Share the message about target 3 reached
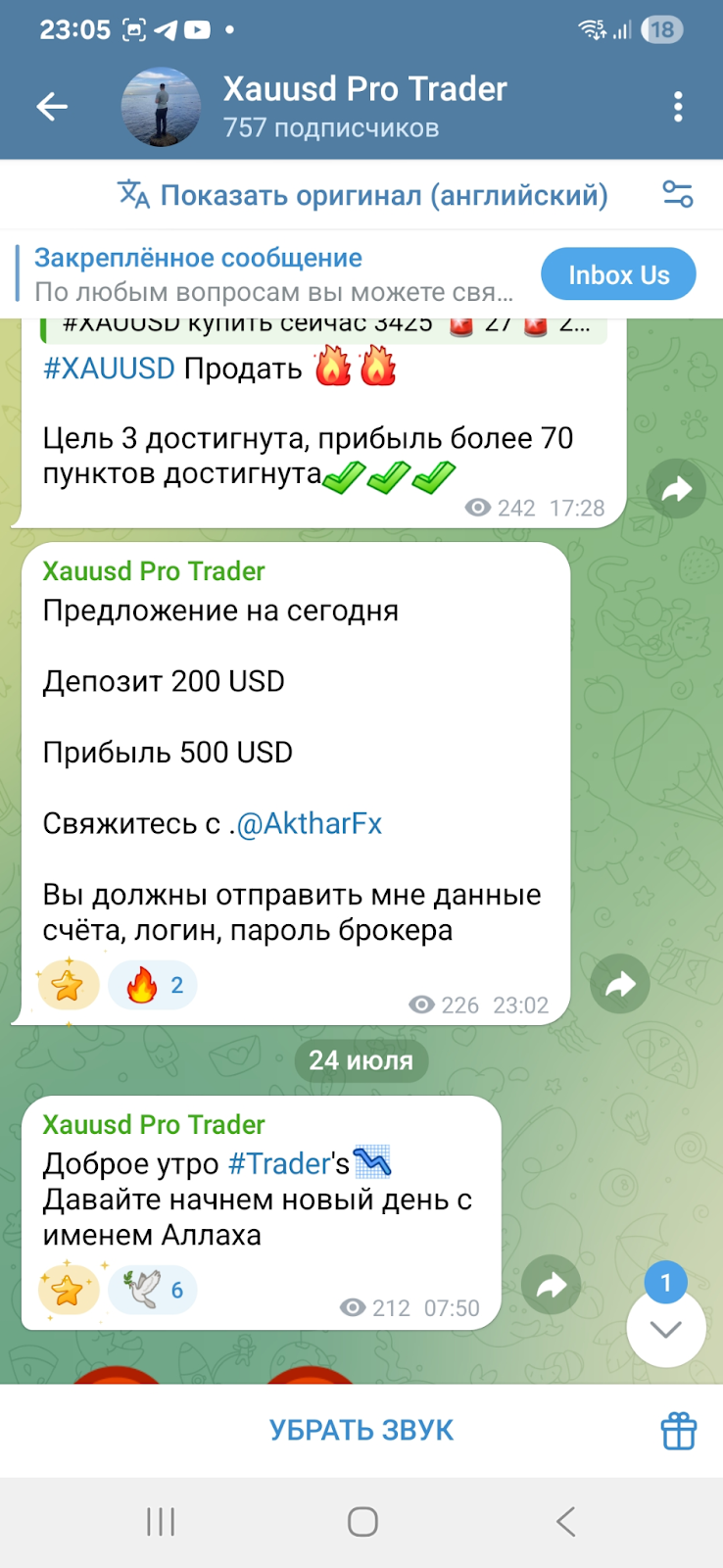Screen dimensions: 723x1568 click(676, 489)
